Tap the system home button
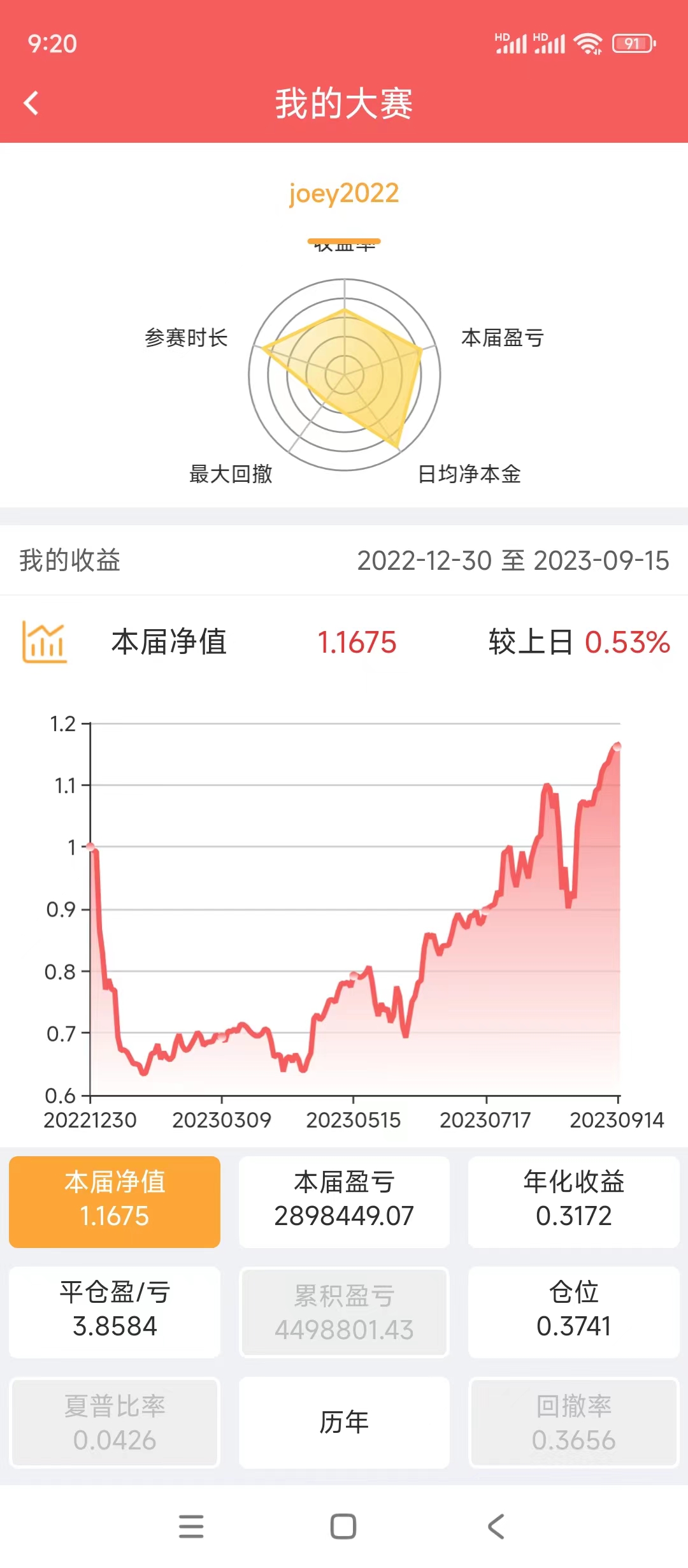Screen dimensions: 688x1568 tap(343, 1526)
